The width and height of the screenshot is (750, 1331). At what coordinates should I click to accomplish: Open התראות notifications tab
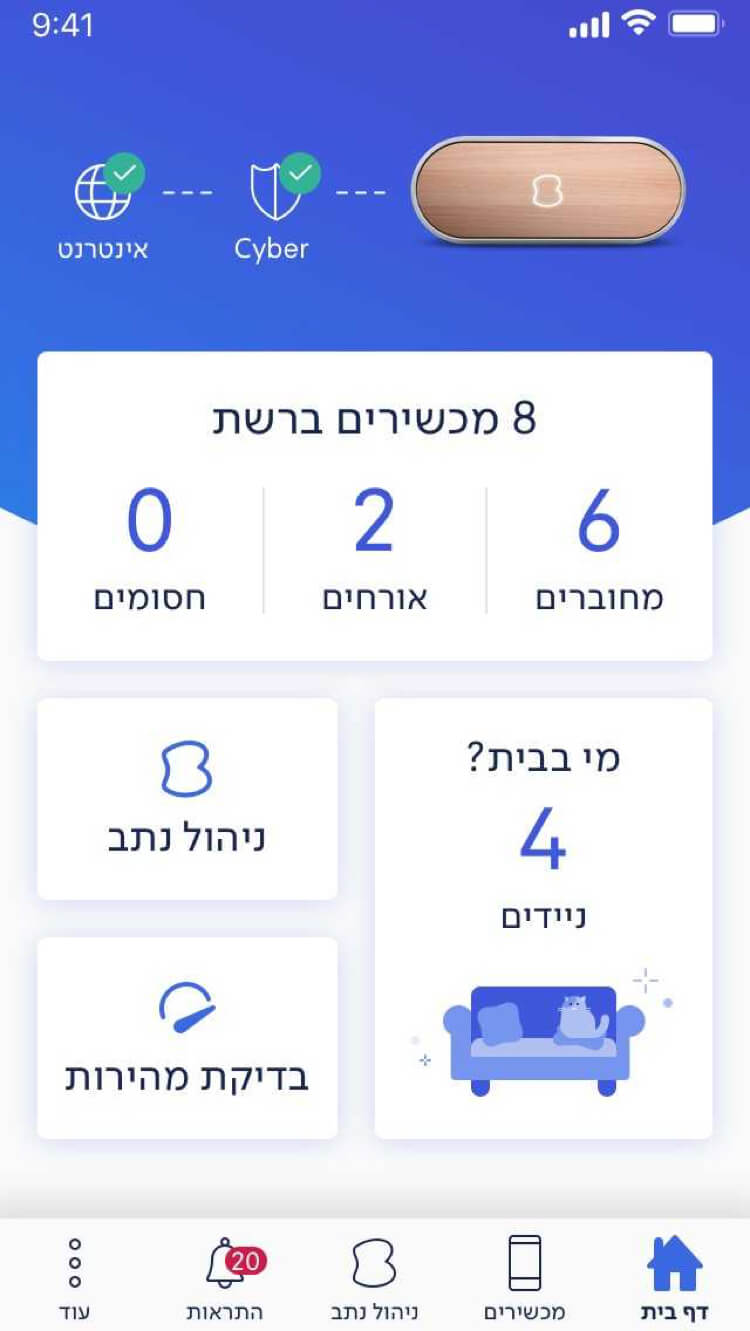[225, 1276]
